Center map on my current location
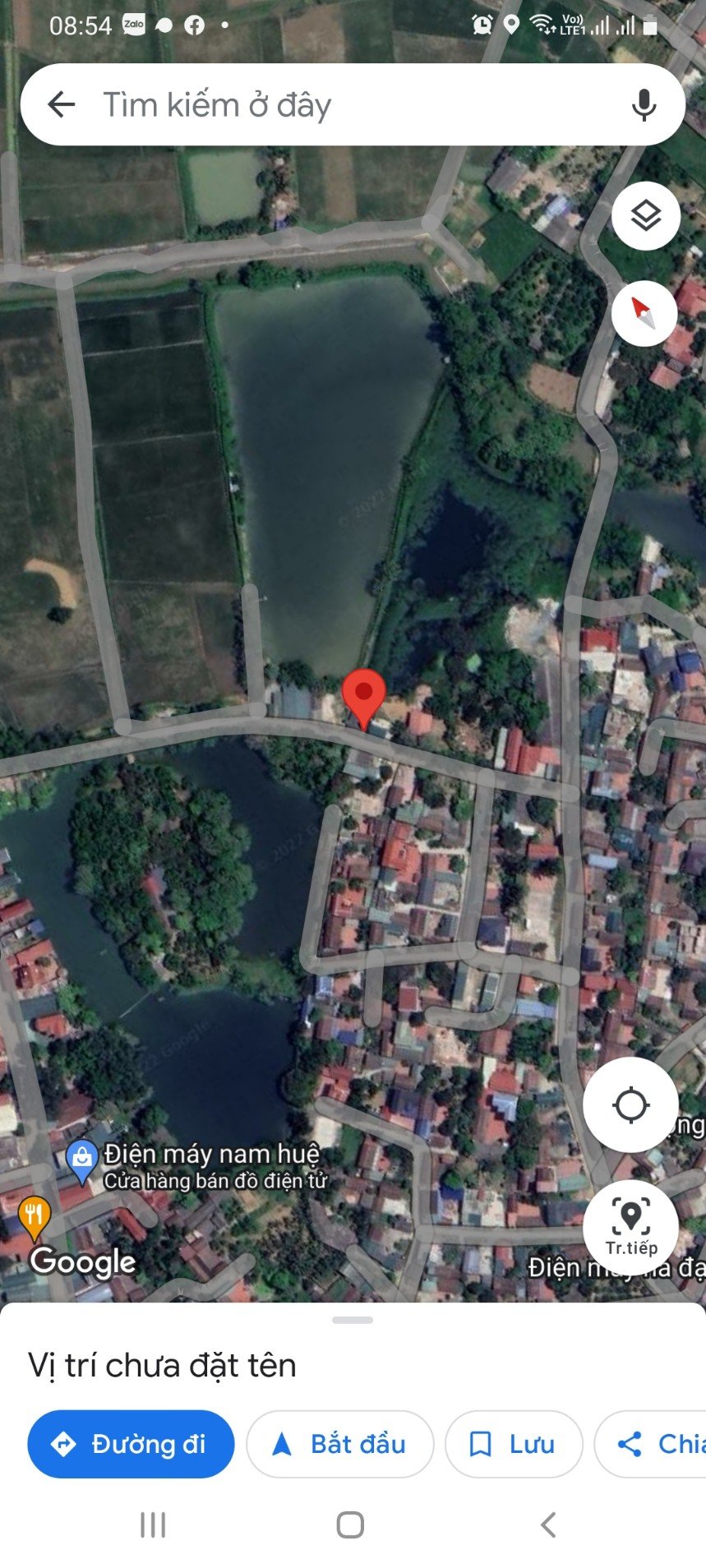Image resolution: width=706 pixels, height=1568 pixels. click(x=630, y=1105)
